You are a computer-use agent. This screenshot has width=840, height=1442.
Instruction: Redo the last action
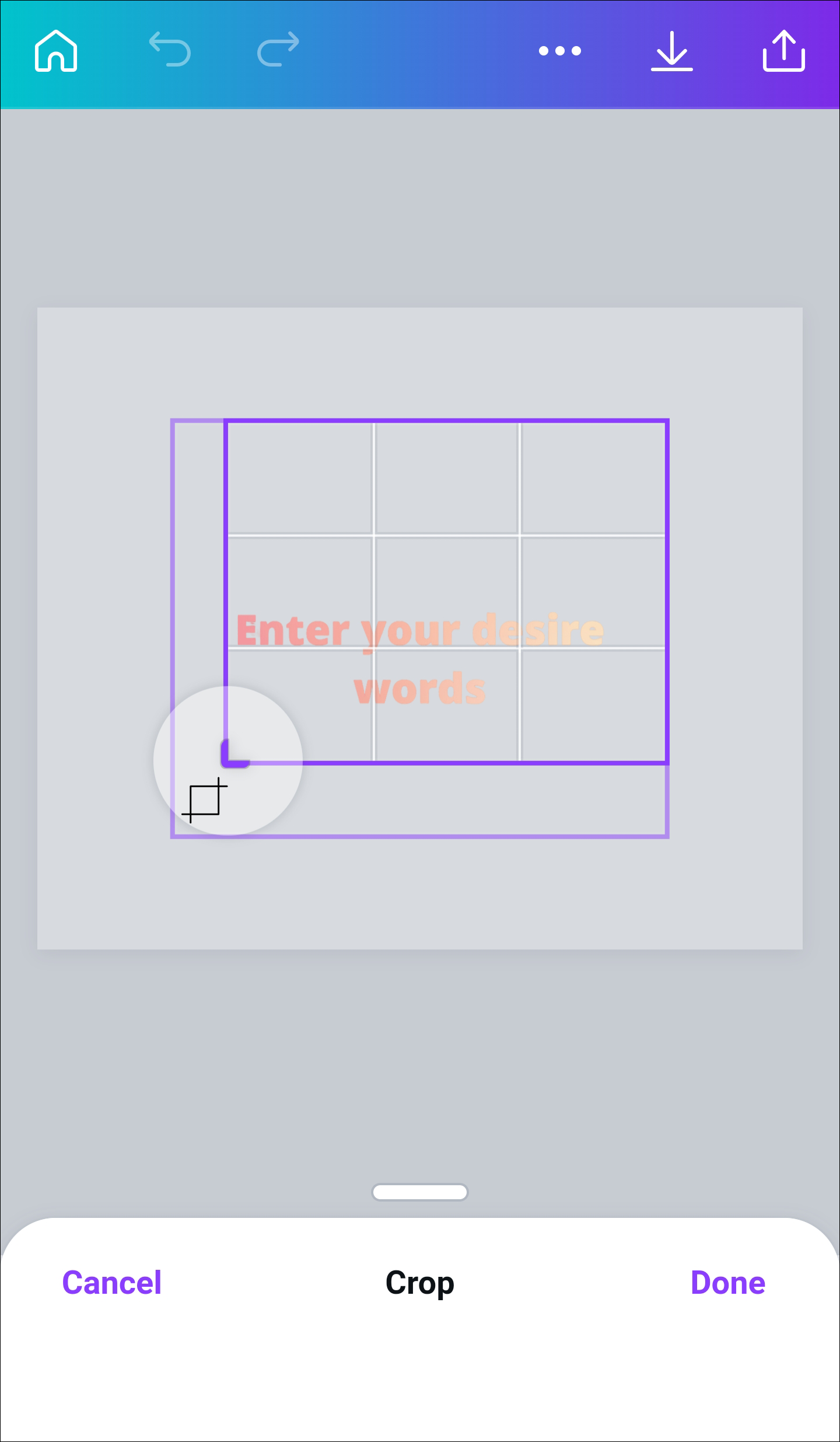[278, 50]
